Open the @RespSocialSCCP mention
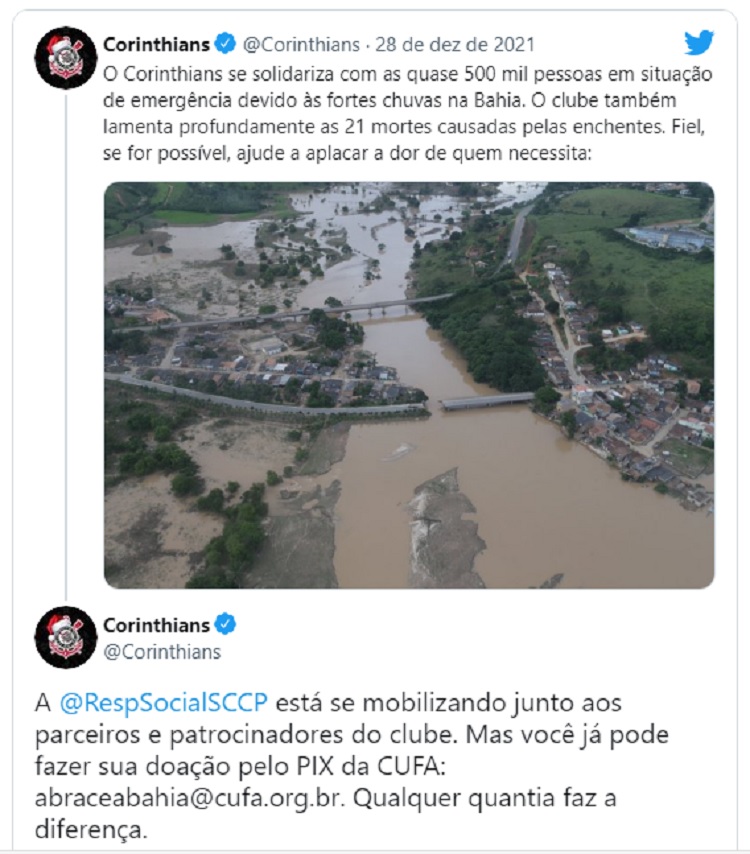Screen dimensions: 750x854 coord(164,702)
